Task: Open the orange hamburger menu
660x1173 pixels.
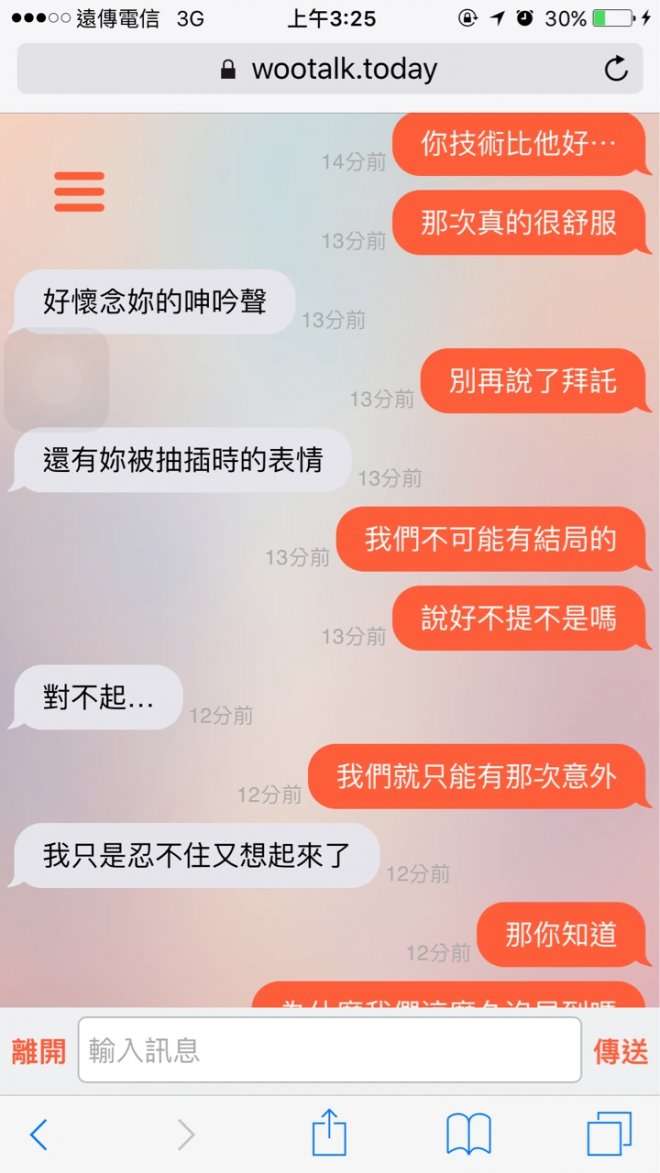Action: click(79, 192)
